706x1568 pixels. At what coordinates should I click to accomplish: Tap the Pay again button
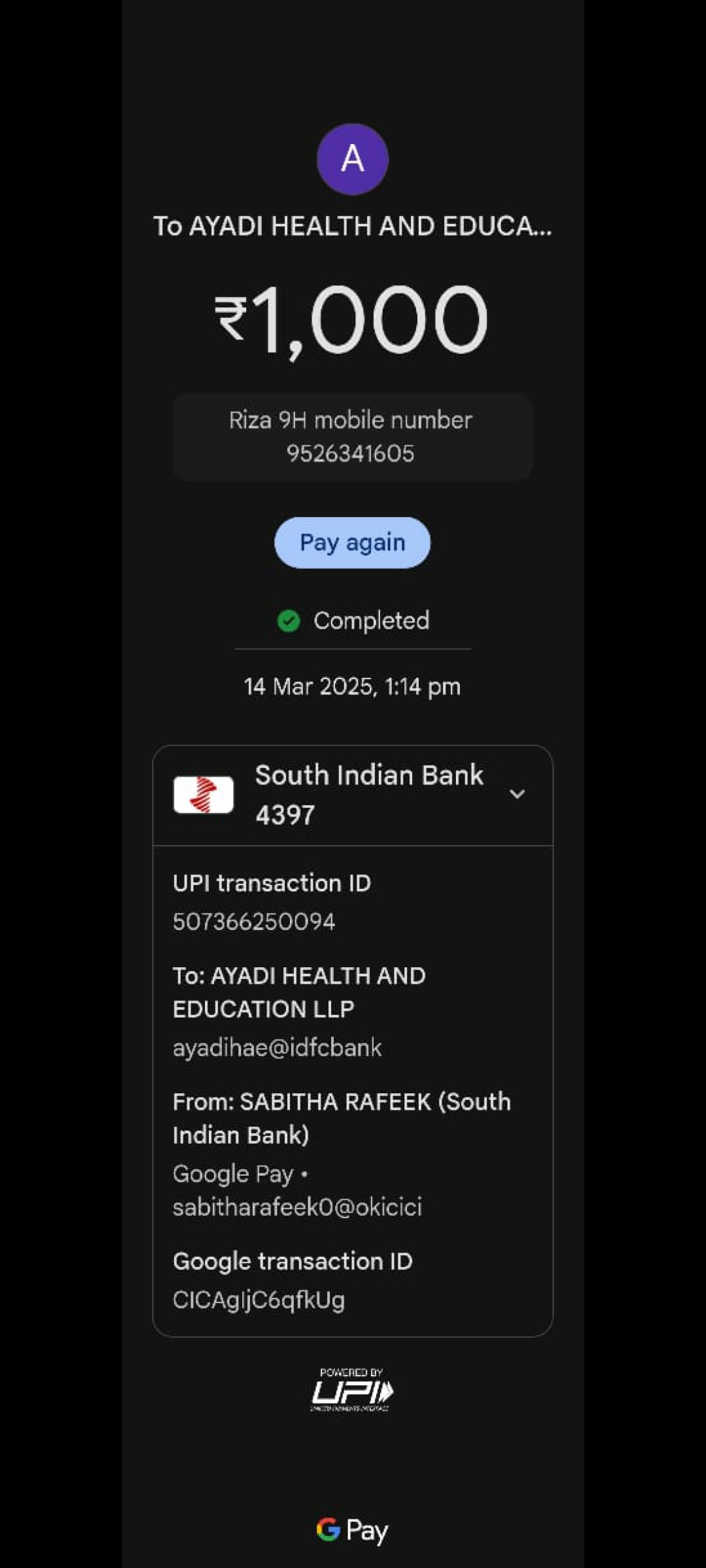(352, 542)
